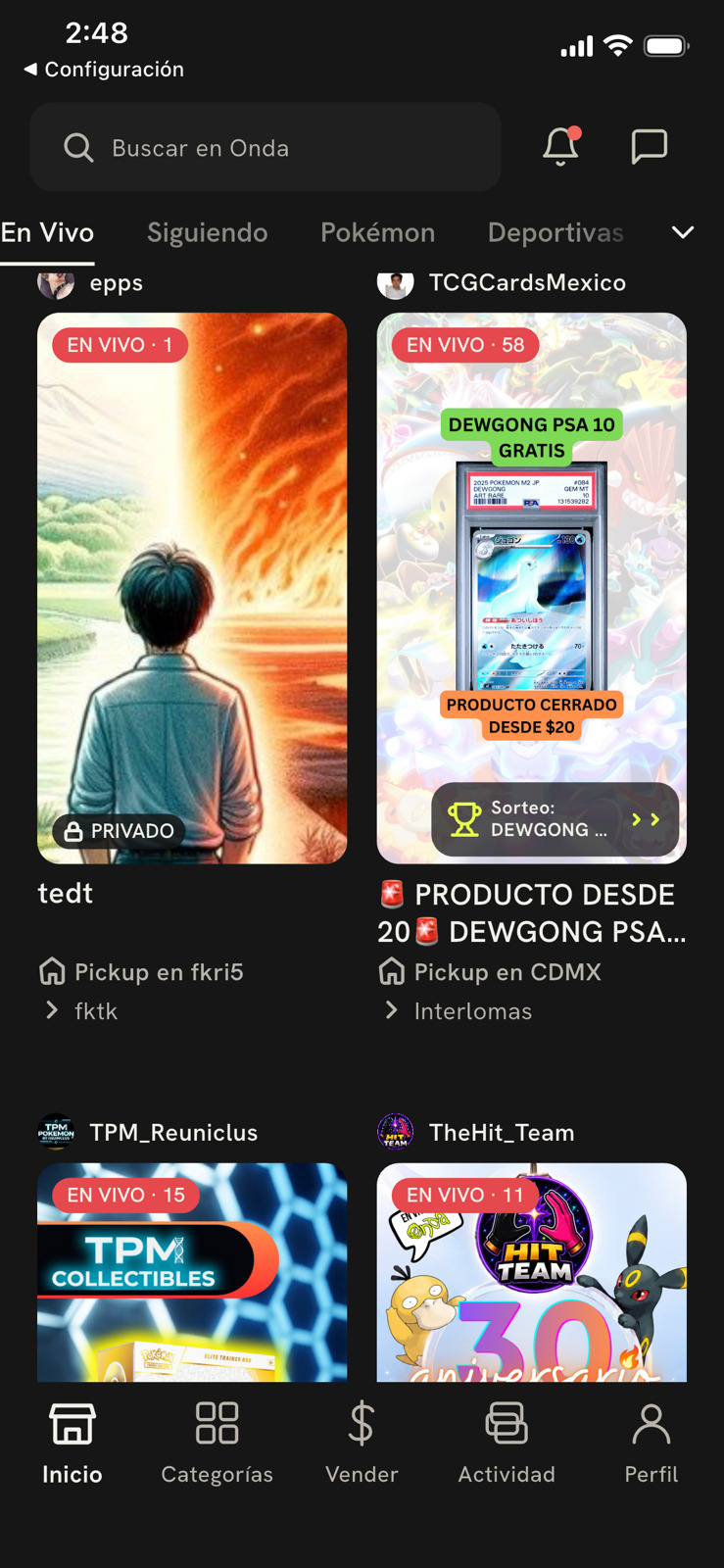This screenshot has width=724, height=1568.
Task: Expand the category list chevron
Action: coord(683,232)
